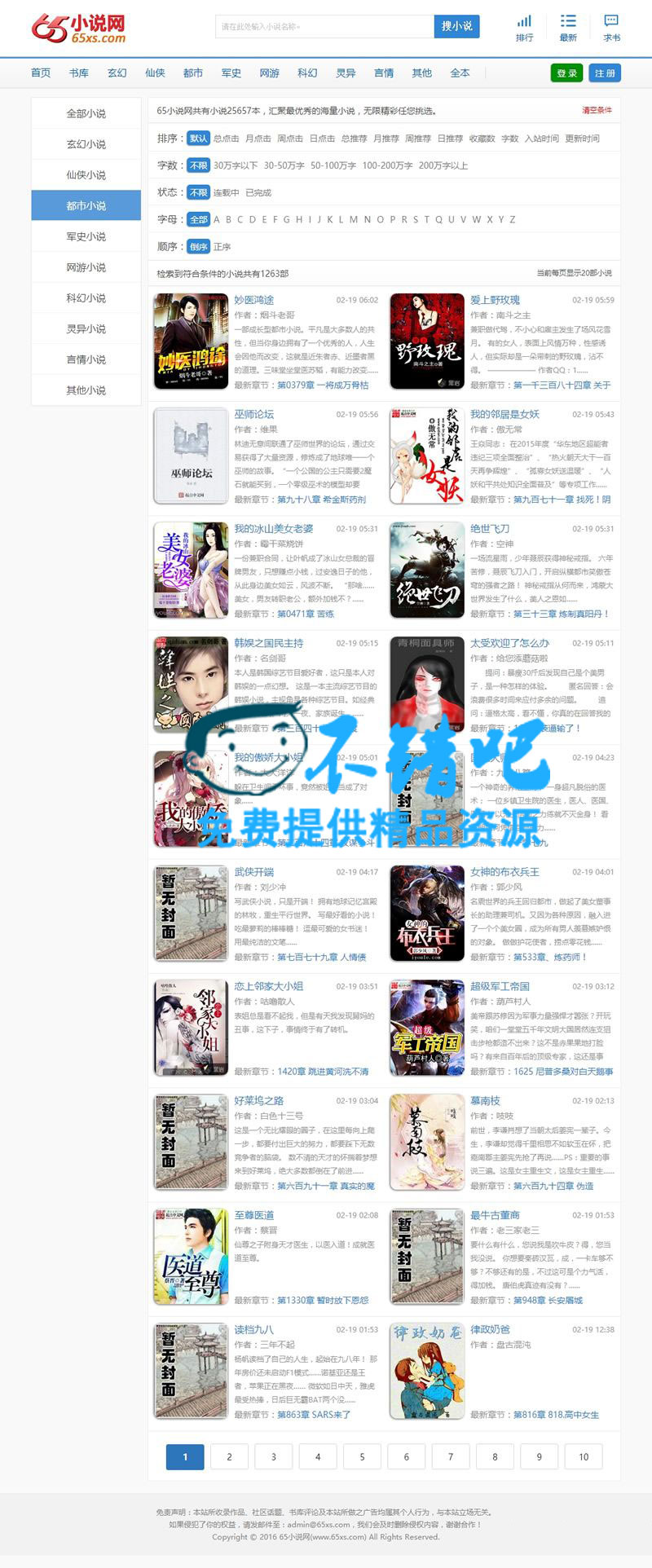Tap the 搜小说 search button

456,26
